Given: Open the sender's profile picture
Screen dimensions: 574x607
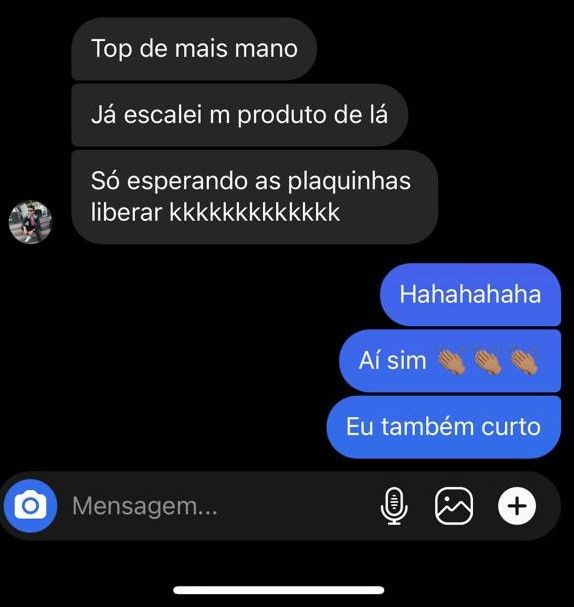Looking at the screenshot, I should tap(30, 222).
